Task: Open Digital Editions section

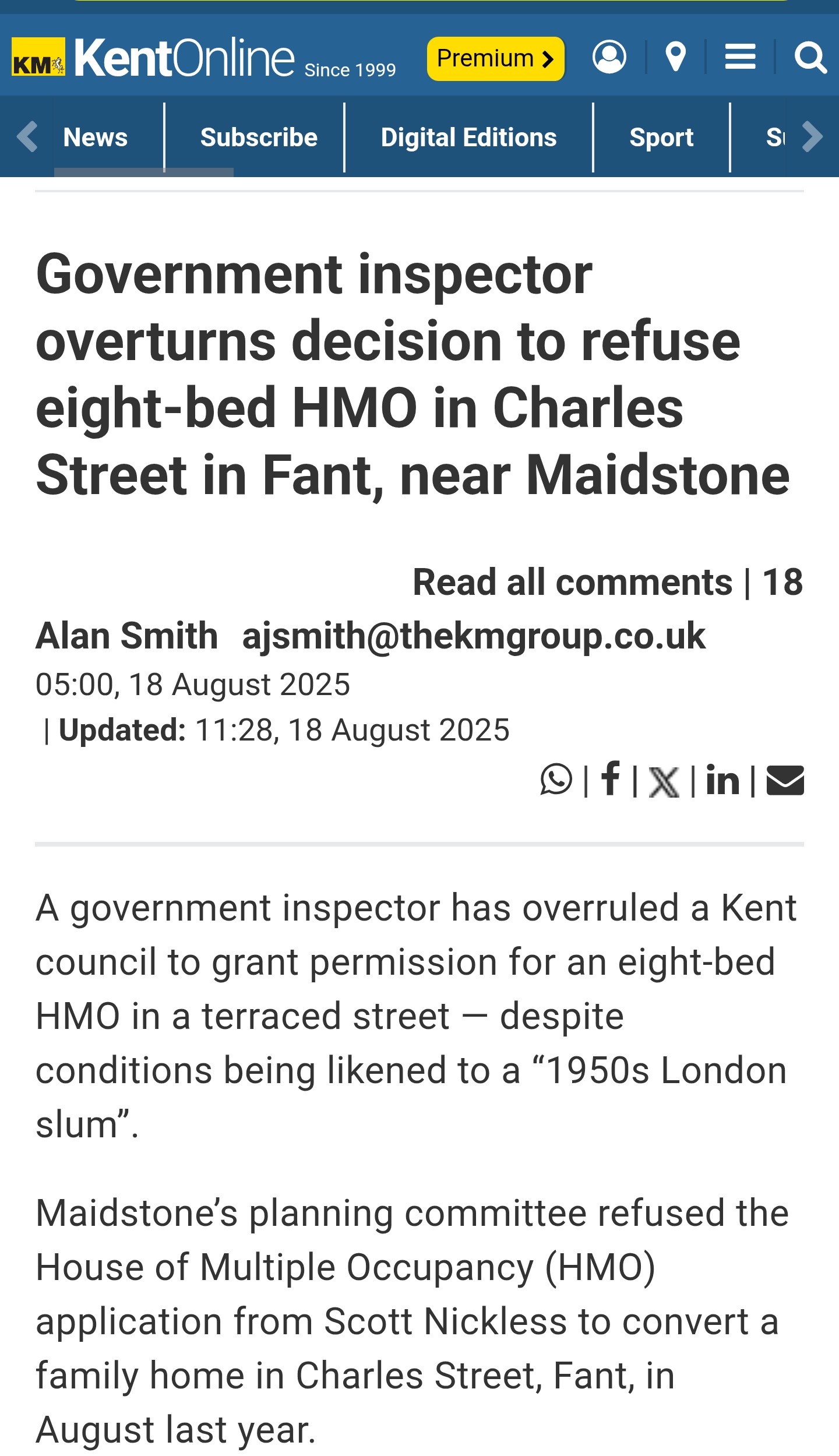Action: click(x=469, y=138)
